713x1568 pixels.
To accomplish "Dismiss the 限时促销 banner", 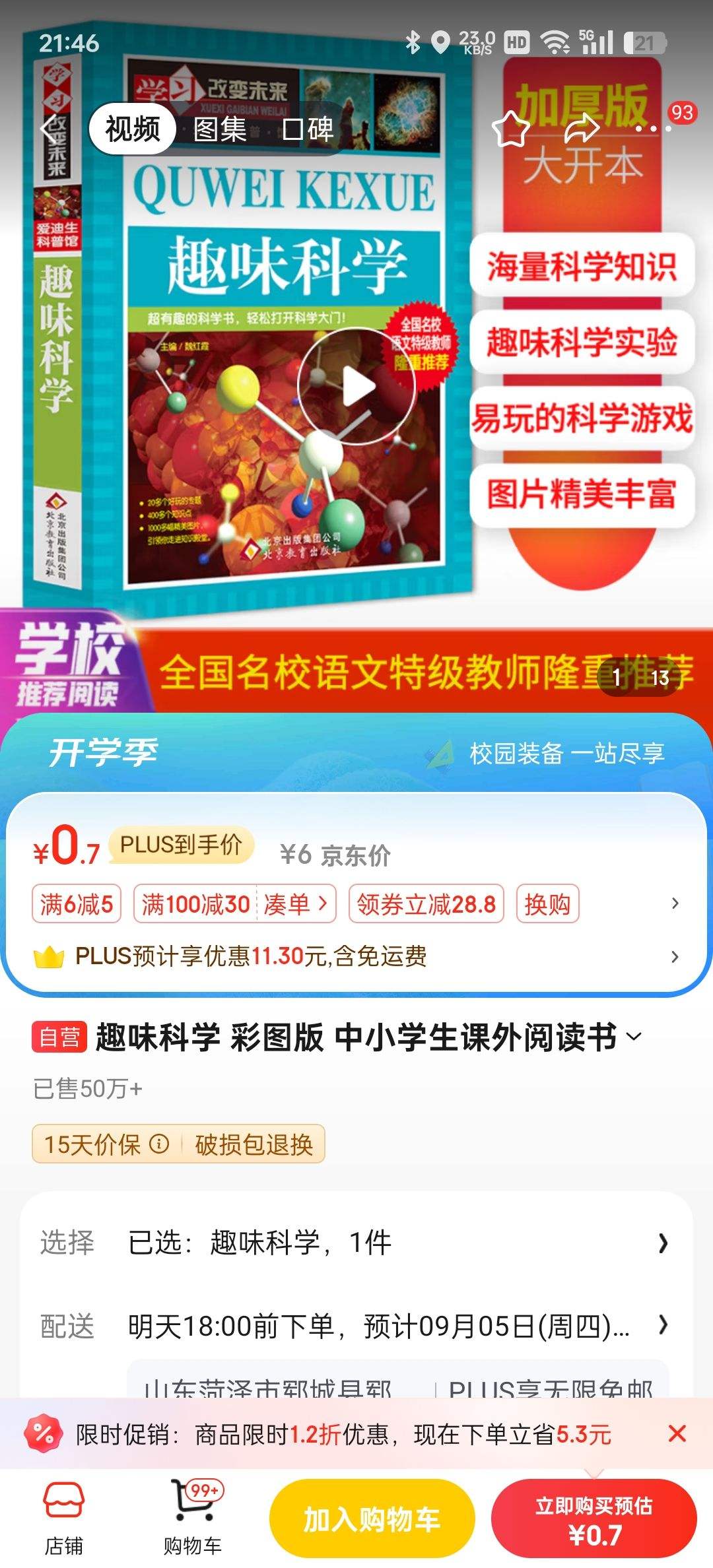I will click(677, 1434).
